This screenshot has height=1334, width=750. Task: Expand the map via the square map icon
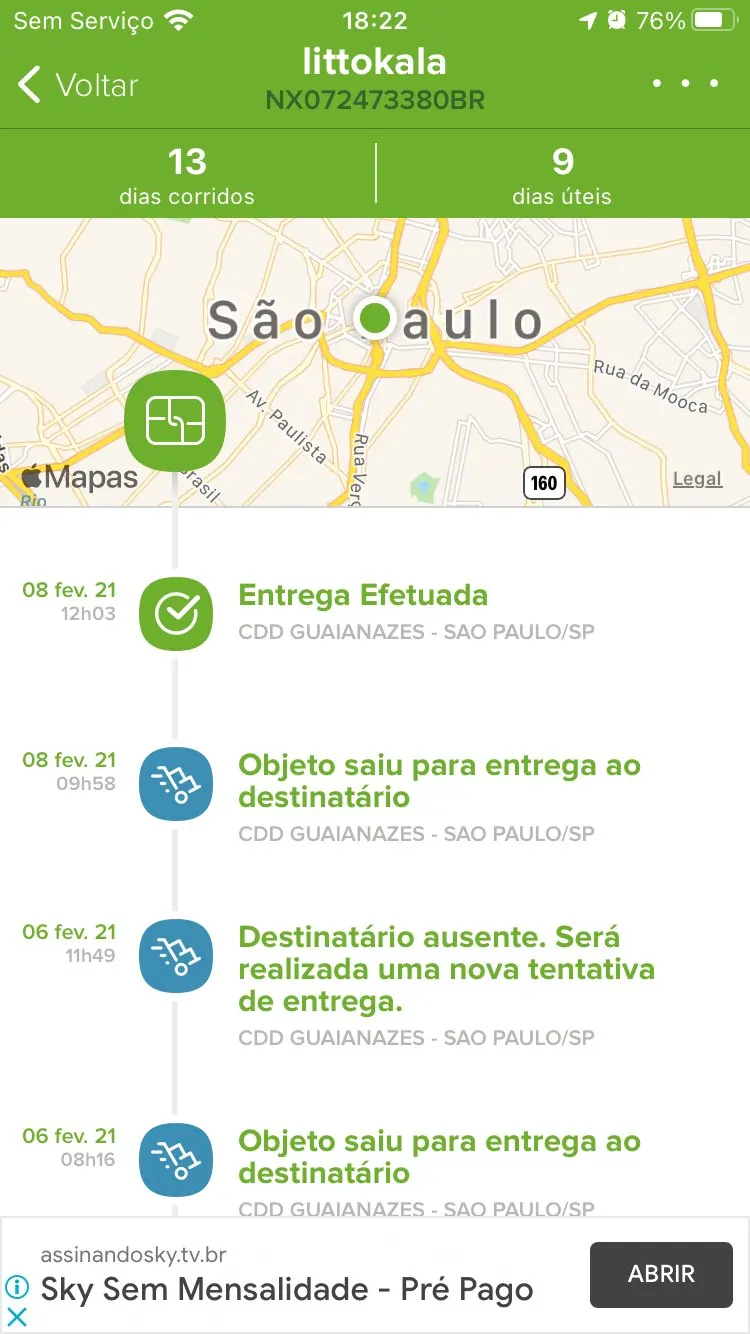pyautogui.click(x=175, y=420)
